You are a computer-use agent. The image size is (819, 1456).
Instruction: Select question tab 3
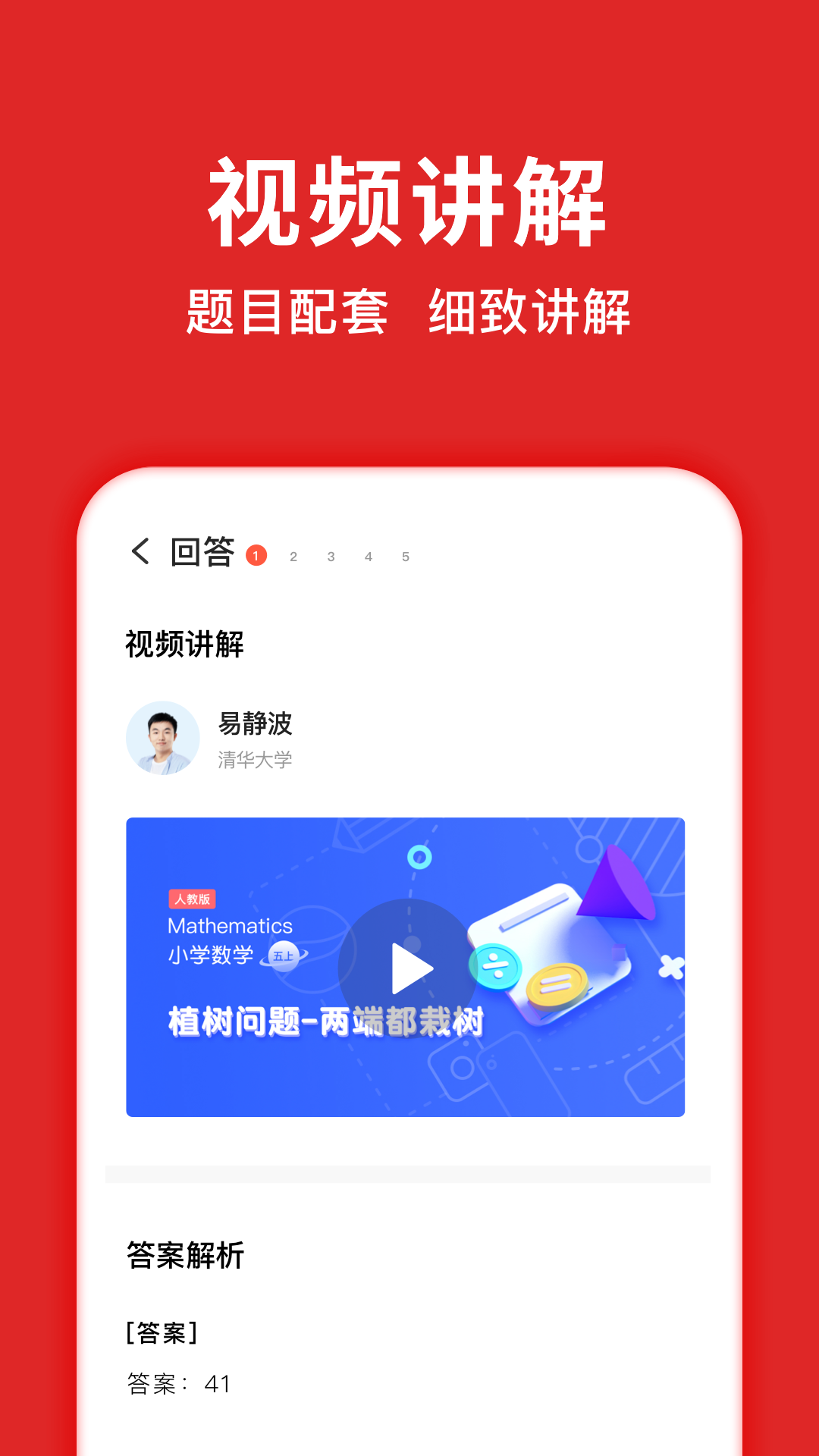click(331, 556)
